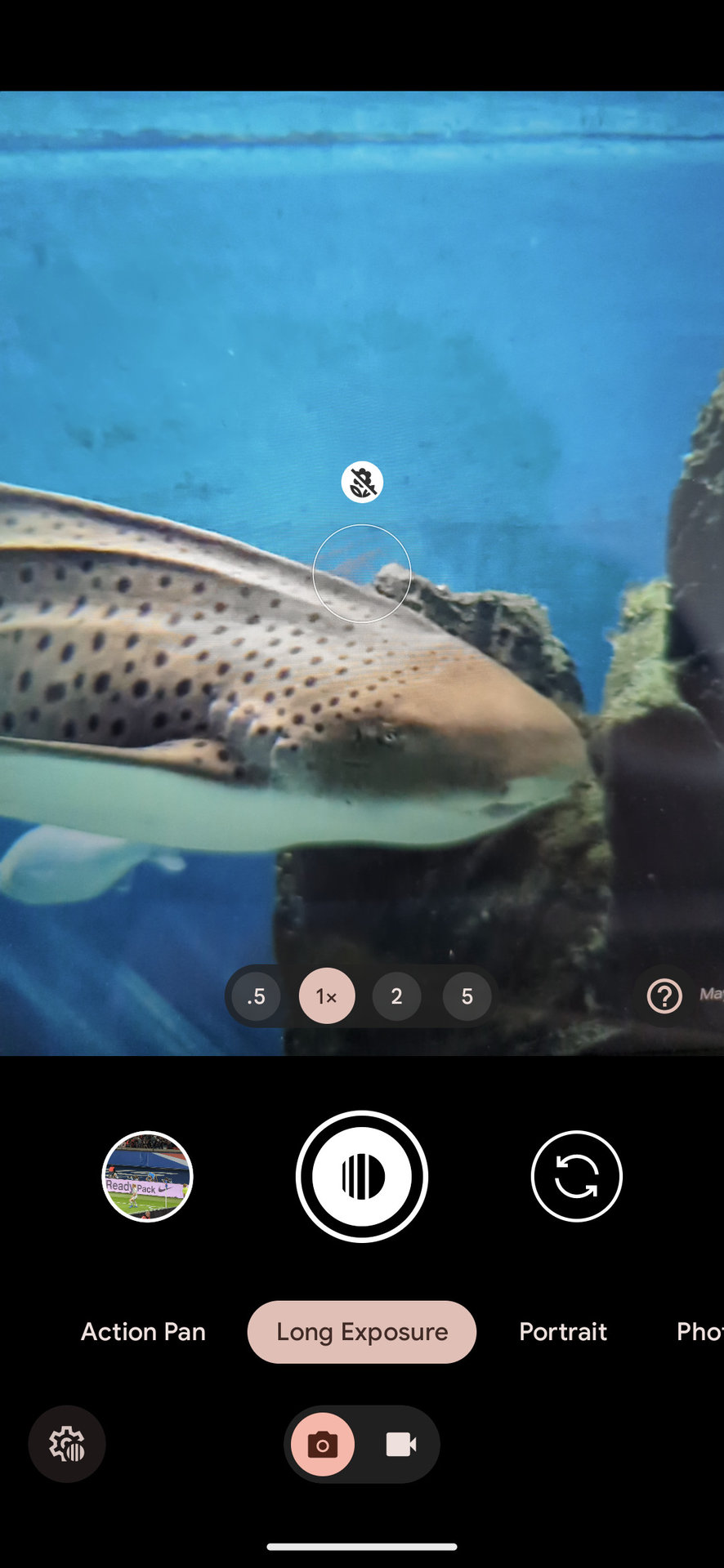Select the Long Exposure mode
The height and width of the screenshot is (1568, 724).
[x=362, y=1332]
